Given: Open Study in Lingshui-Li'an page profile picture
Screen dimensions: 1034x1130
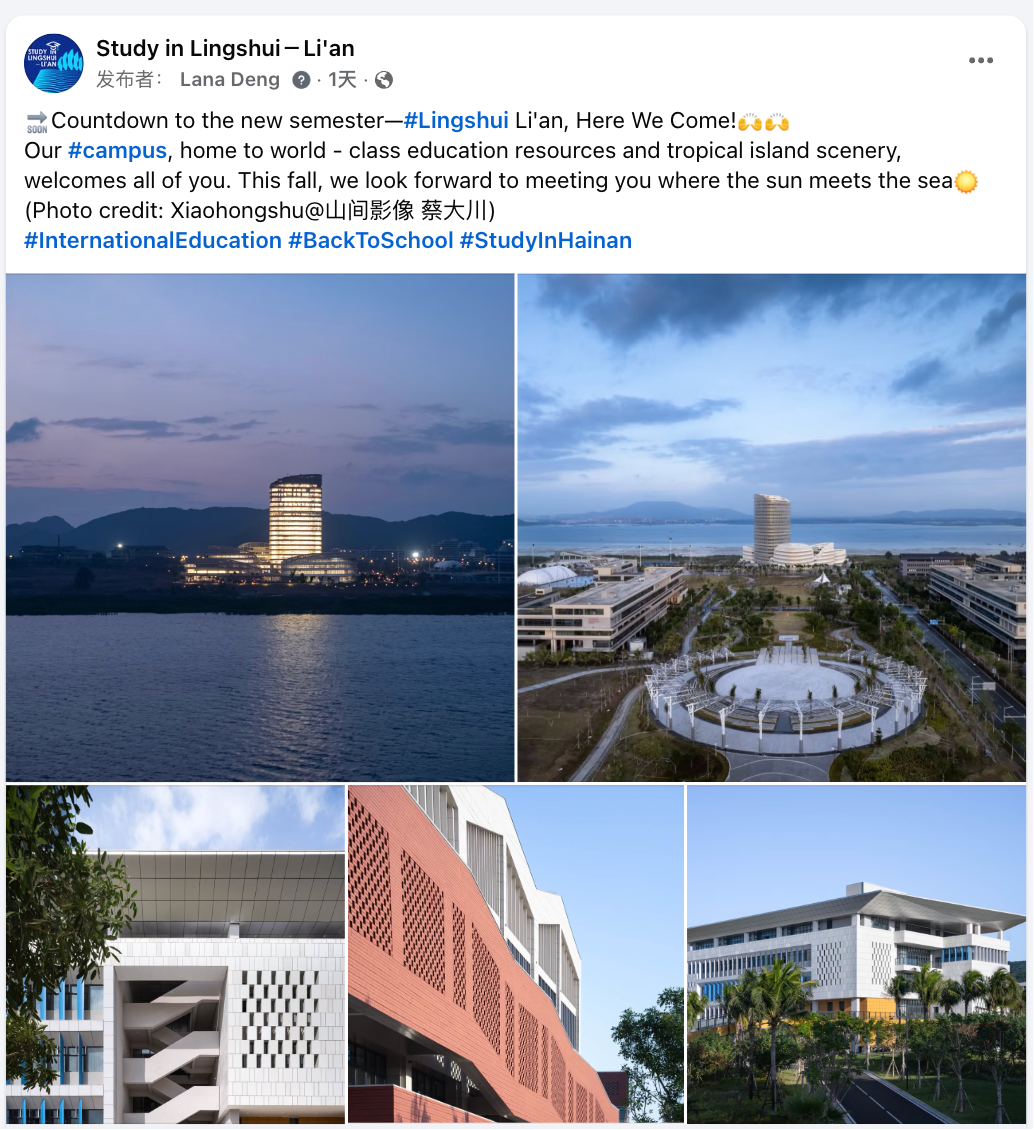Looking at the screenshot, I should (53, 63).
